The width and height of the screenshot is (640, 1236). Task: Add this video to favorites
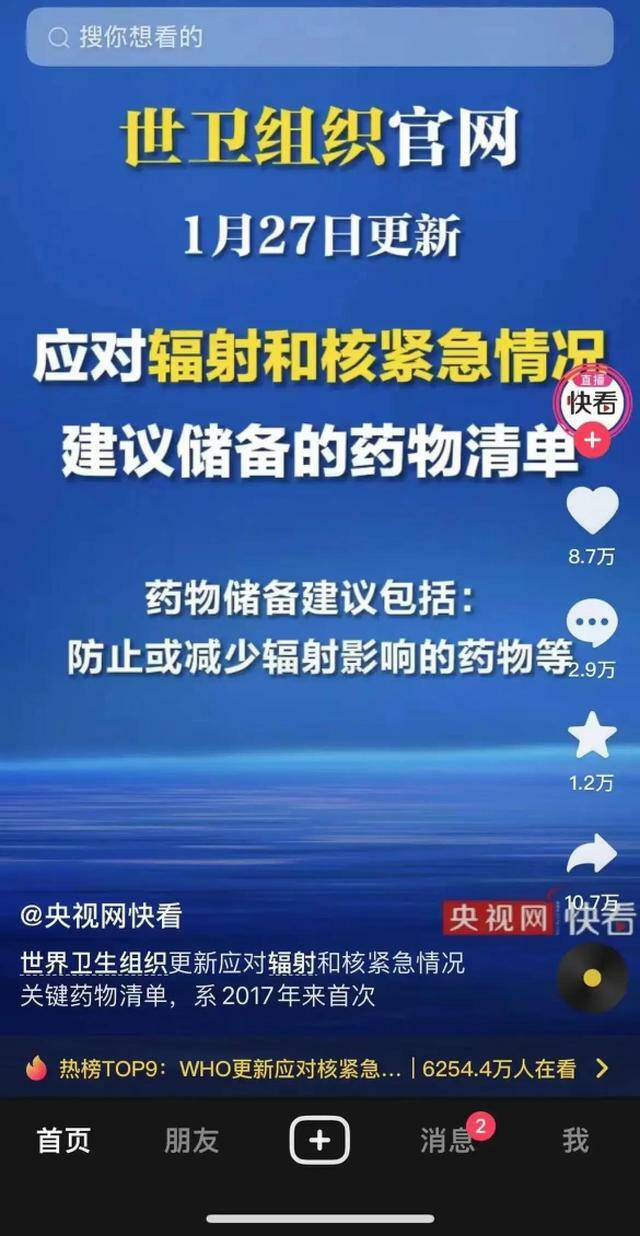click(x=592, y=736)
